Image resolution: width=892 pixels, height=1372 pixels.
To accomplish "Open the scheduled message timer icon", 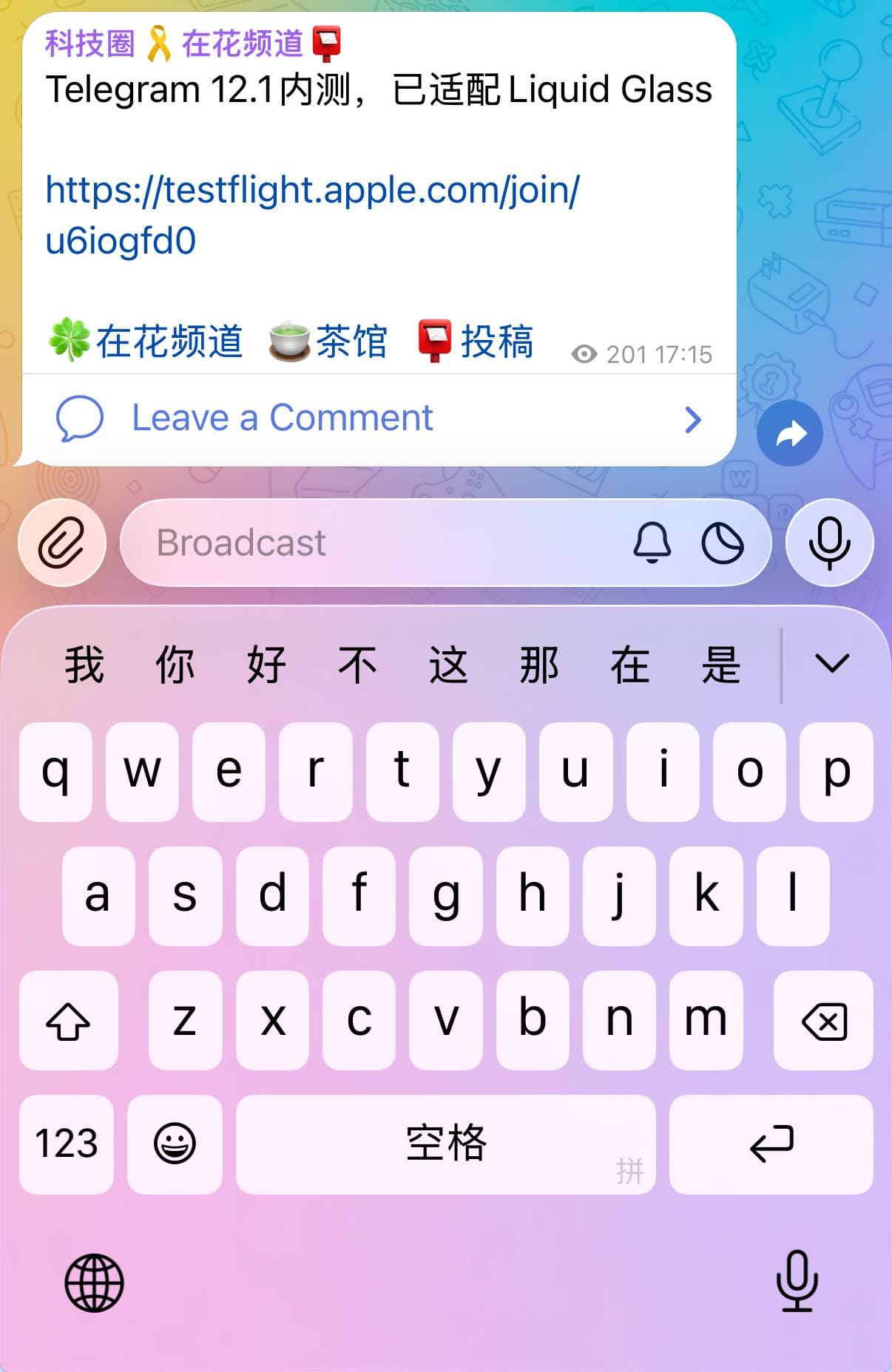I will point(723,543).
